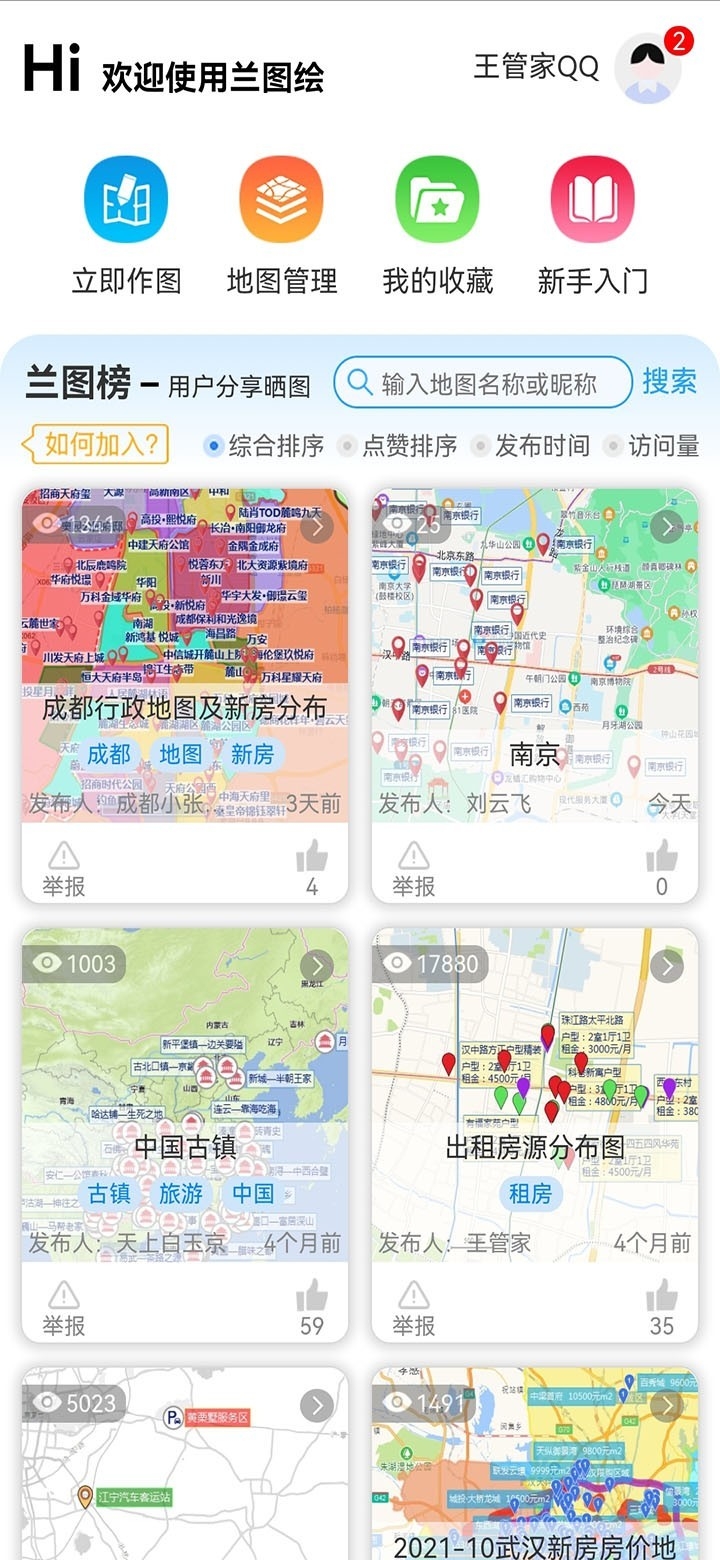Like the 南京 map
Image resolution: width=720 pixels, height=1560 pixels.
(x=661, y=868)
